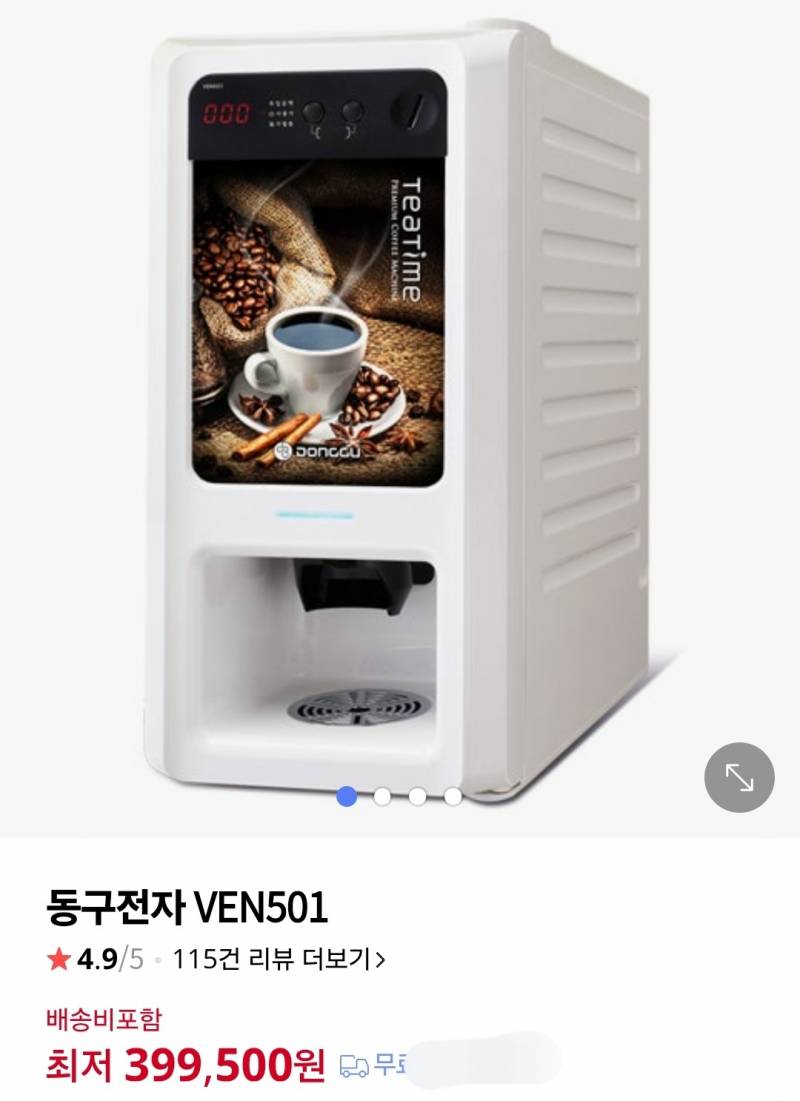This screenshot has width=800, height=1101.
Task: Expand product image to fullscreen view
Action: point(741,779)
